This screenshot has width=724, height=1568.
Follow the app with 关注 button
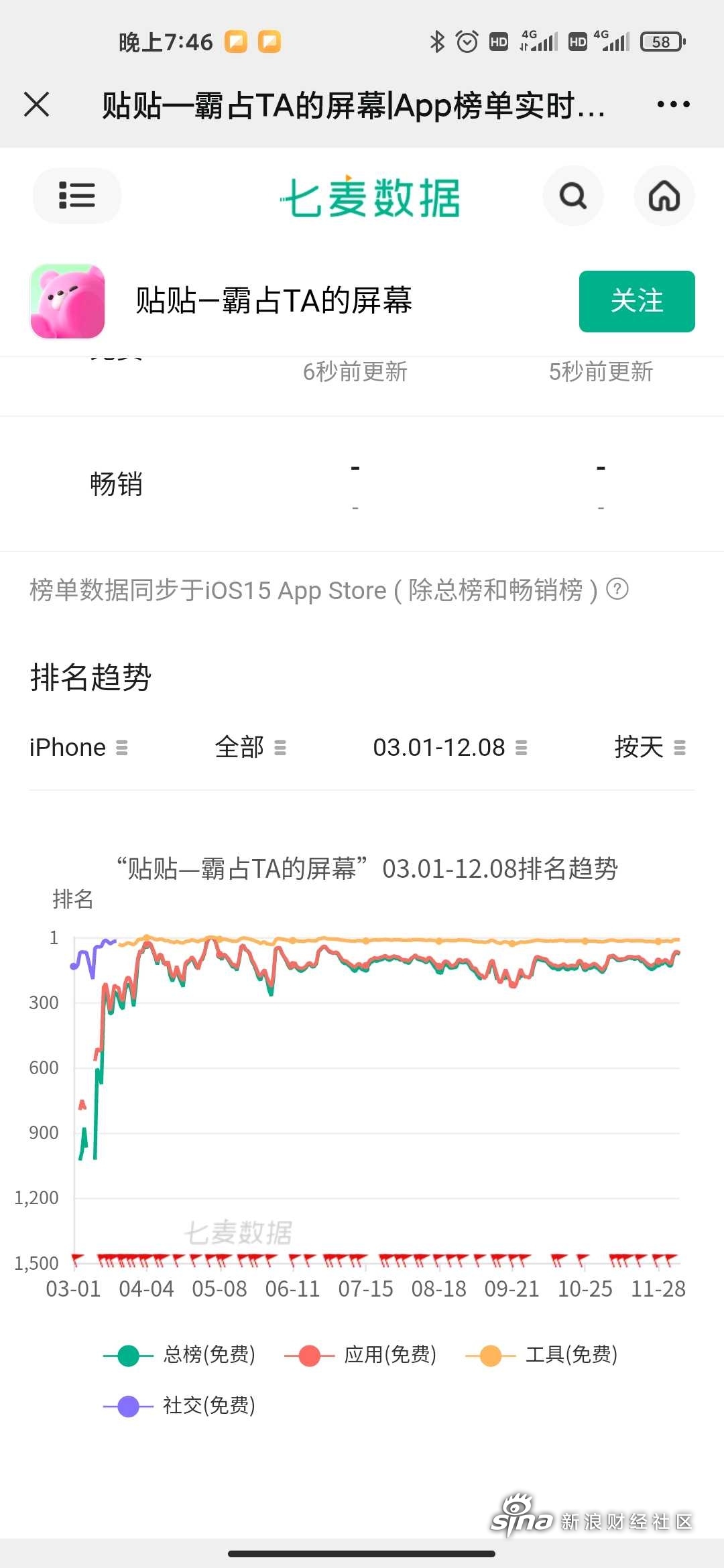point(637,301)
